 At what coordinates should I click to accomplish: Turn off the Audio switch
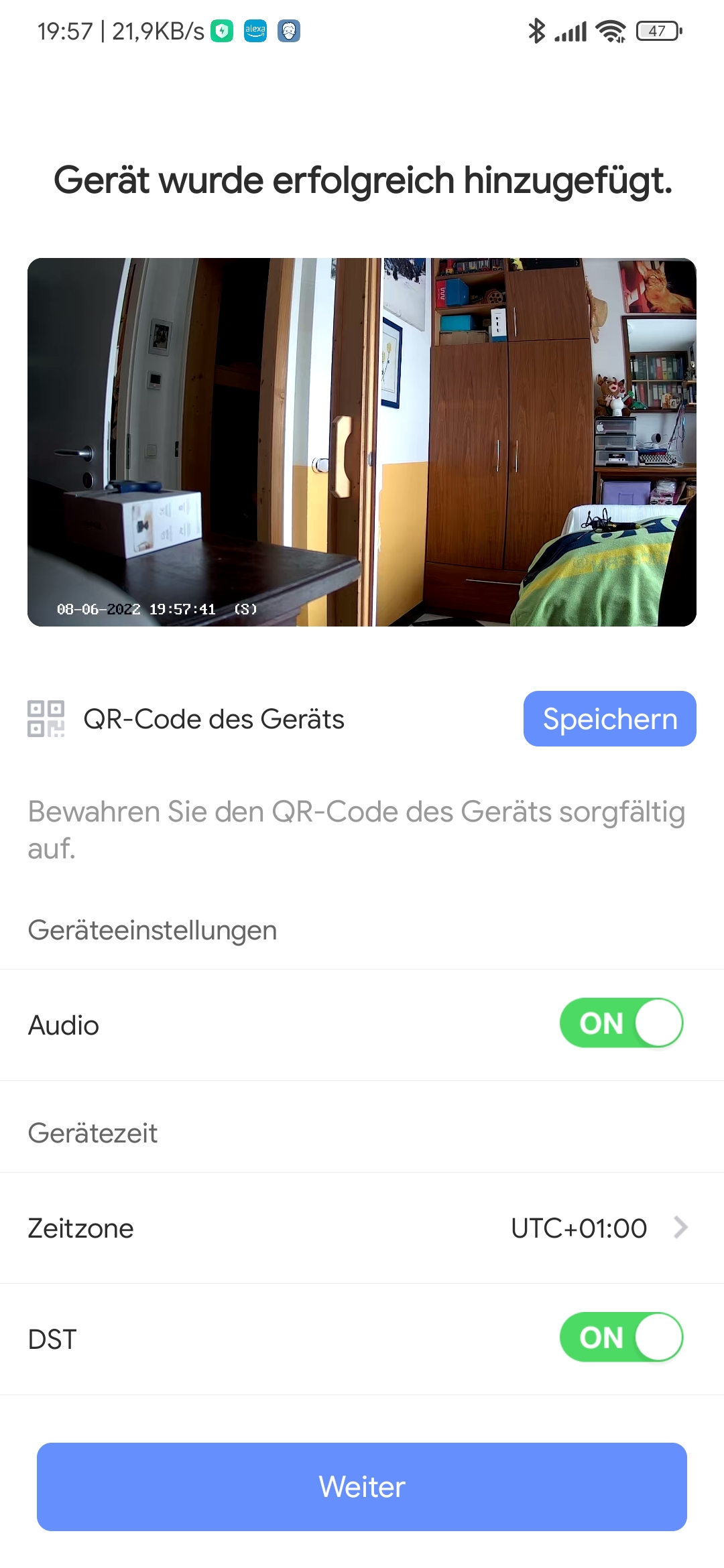coord(621,1023)
